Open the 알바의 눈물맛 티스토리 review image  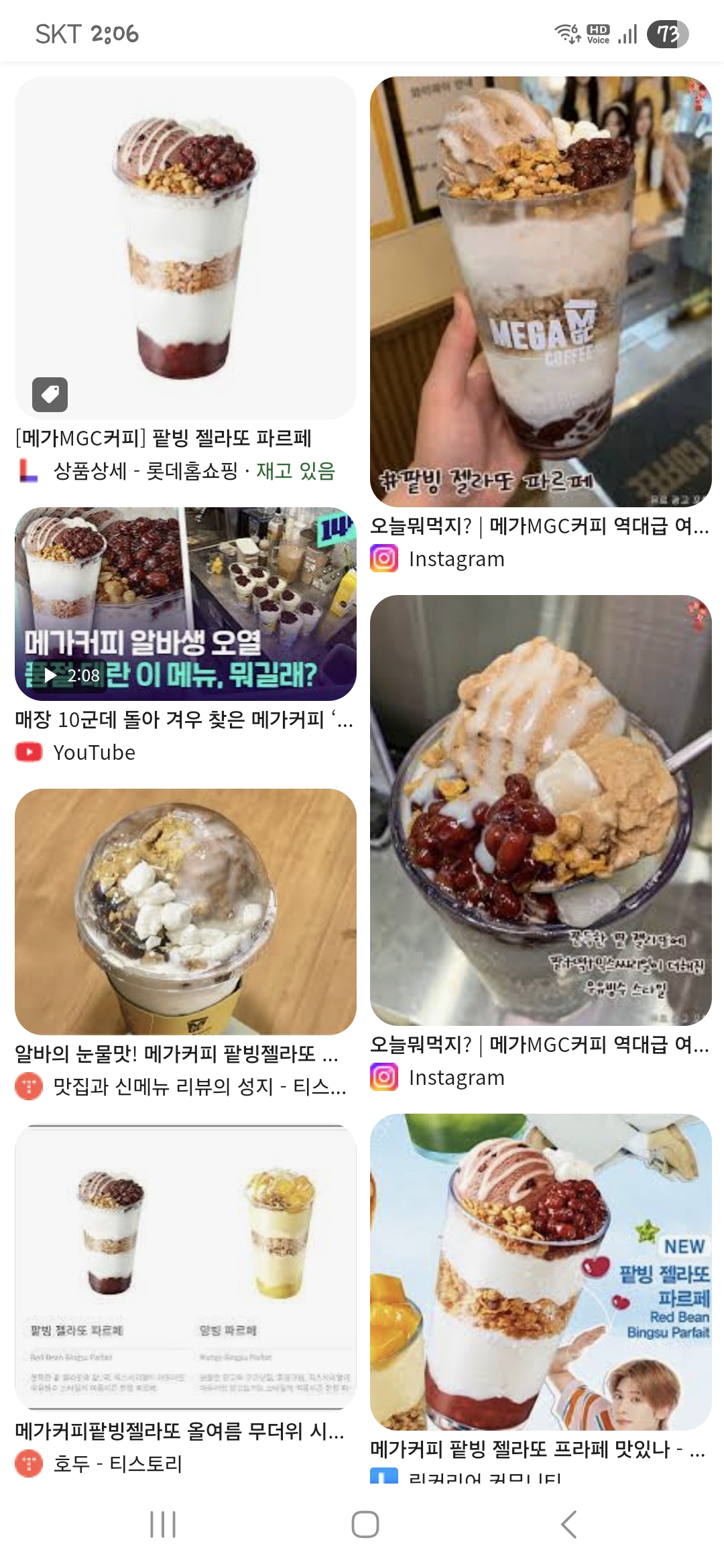186,911
